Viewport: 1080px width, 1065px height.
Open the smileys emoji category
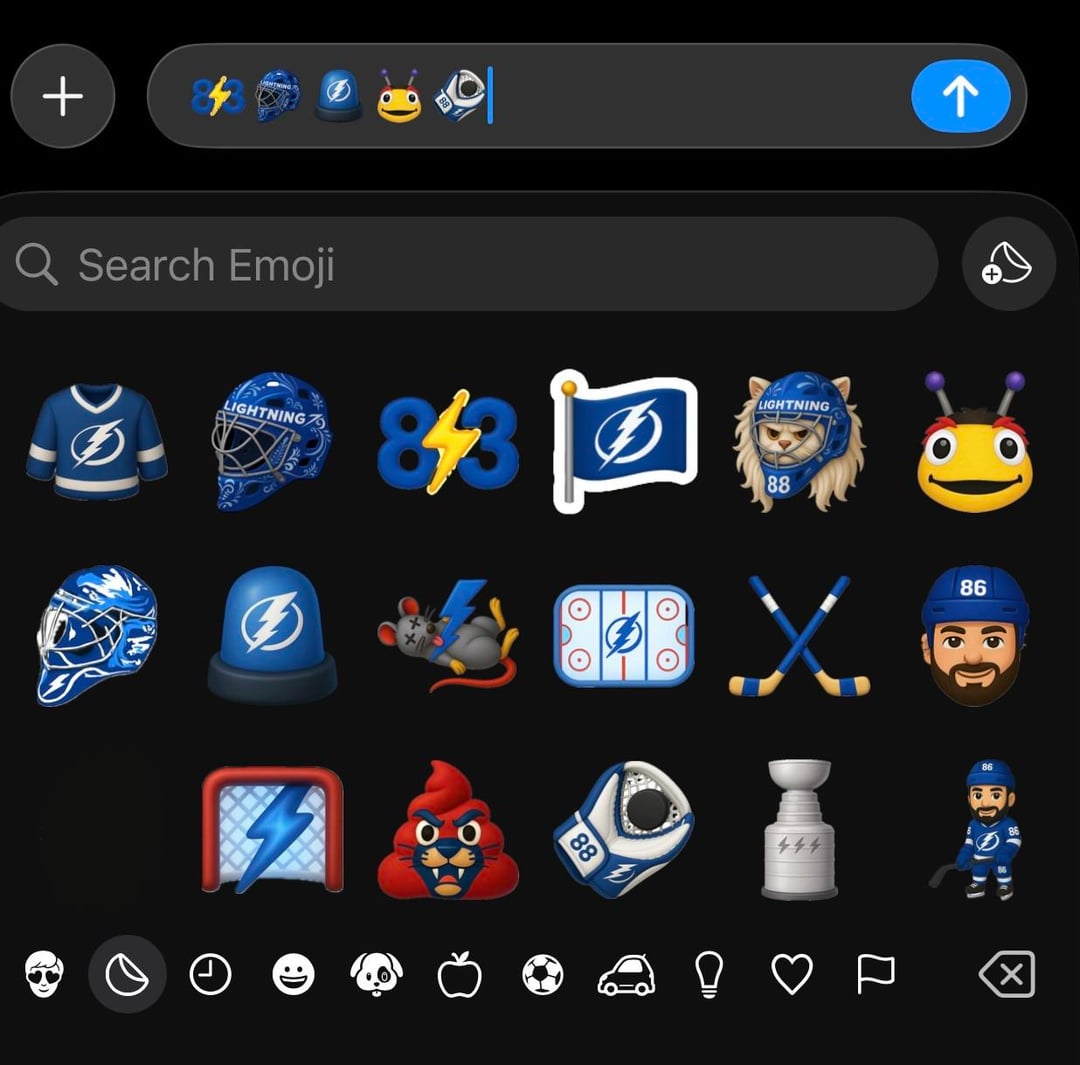point(293,974)
